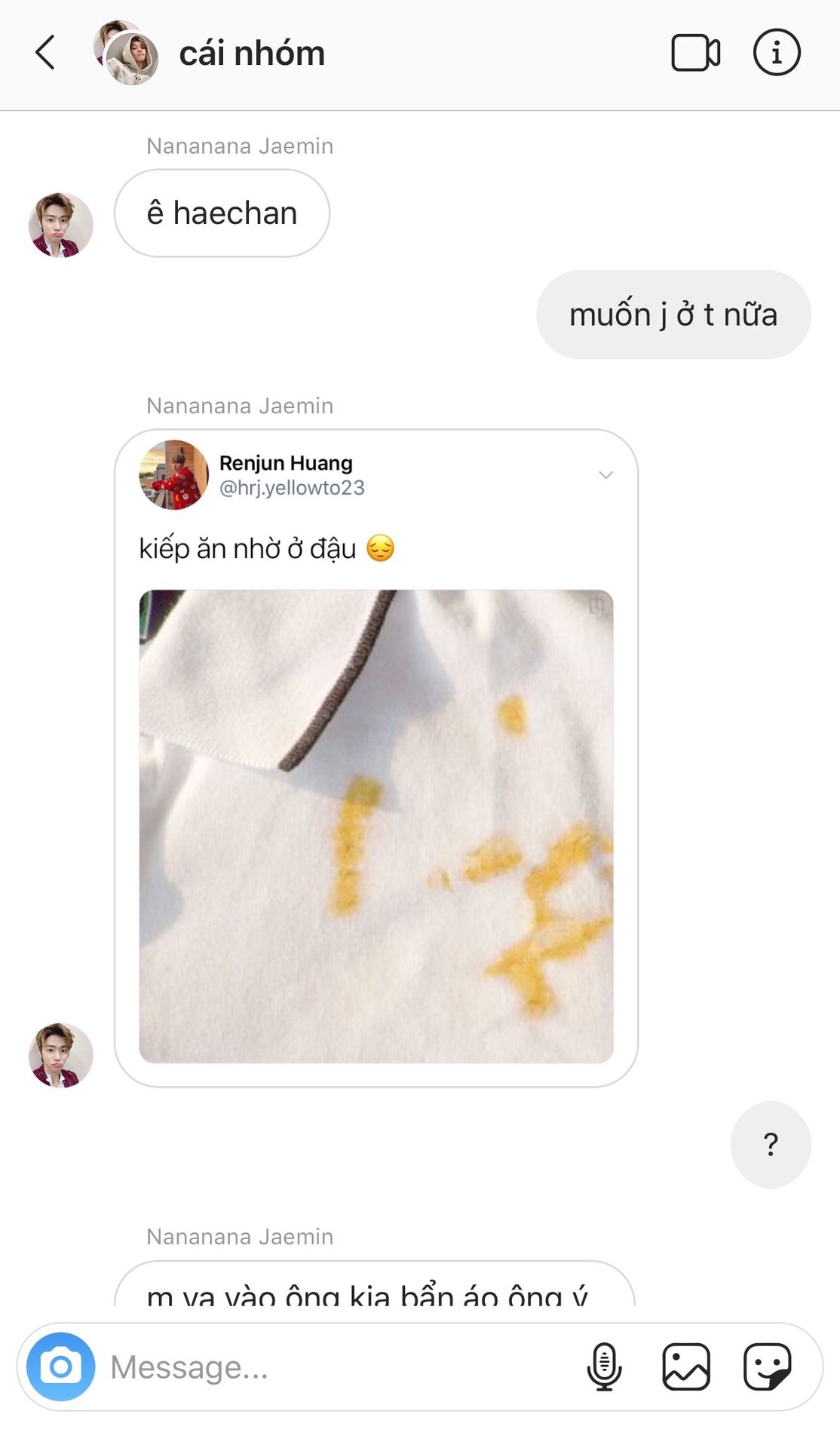
Task: Tap the Message text field
Action: [339, 1367]
